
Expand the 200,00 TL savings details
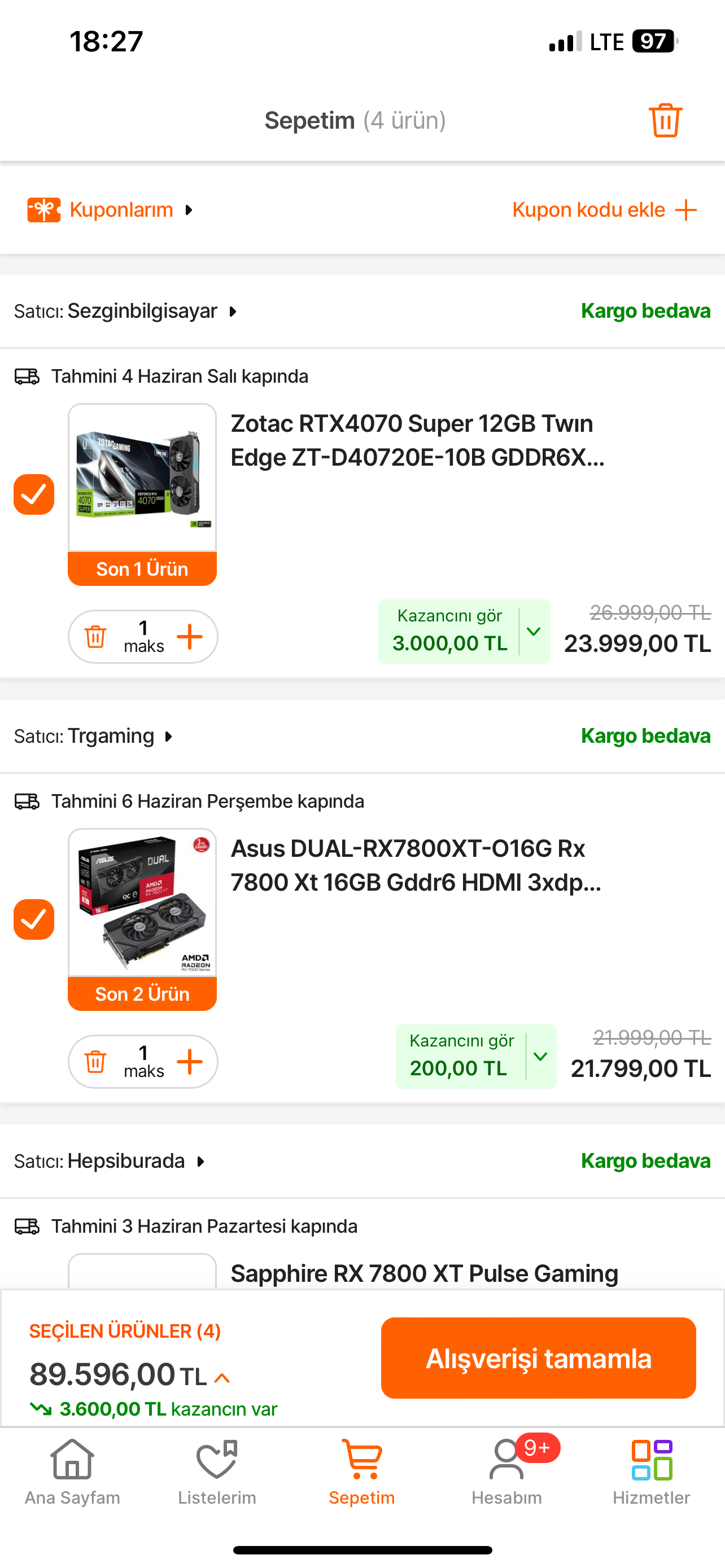[x=540, y=1057]
